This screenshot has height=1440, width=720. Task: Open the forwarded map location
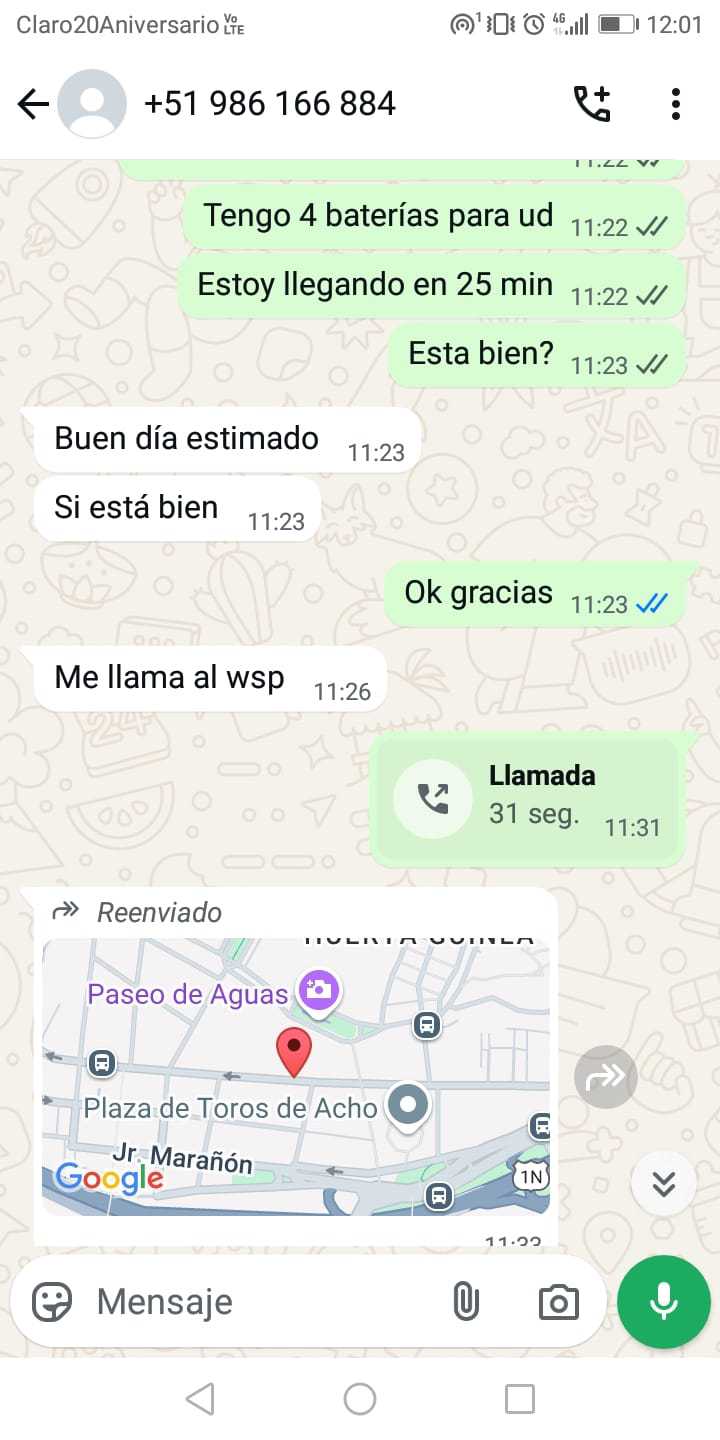(295, 1076)
